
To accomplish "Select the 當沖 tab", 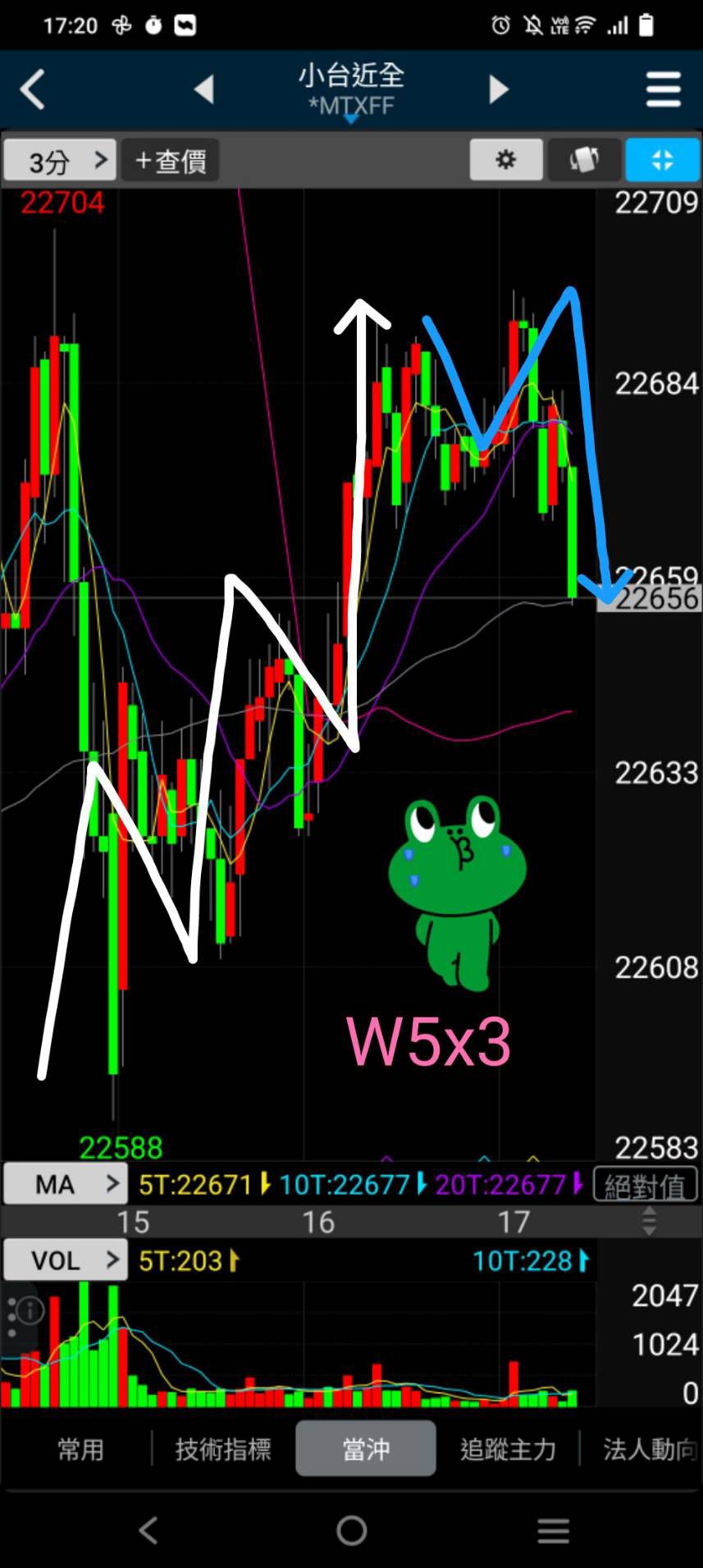I will tap(366, 1450).
